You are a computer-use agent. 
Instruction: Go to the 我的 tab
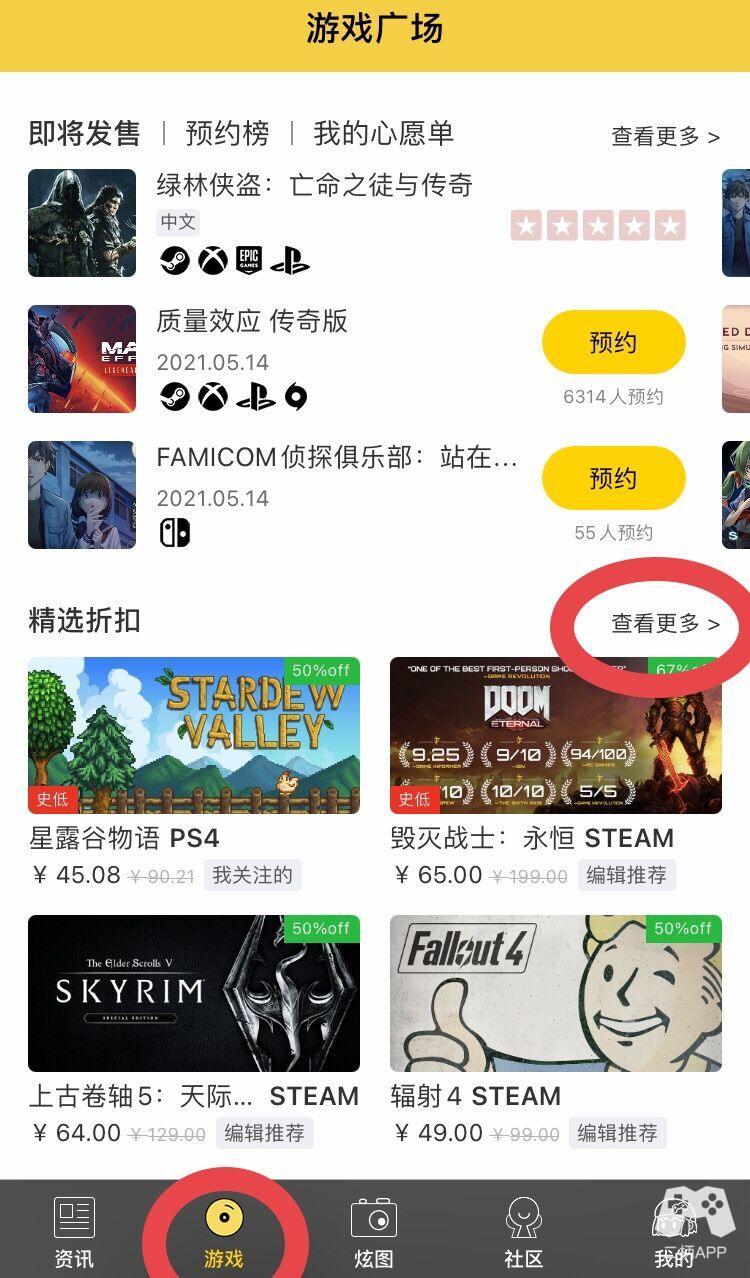coord(674,1230)
